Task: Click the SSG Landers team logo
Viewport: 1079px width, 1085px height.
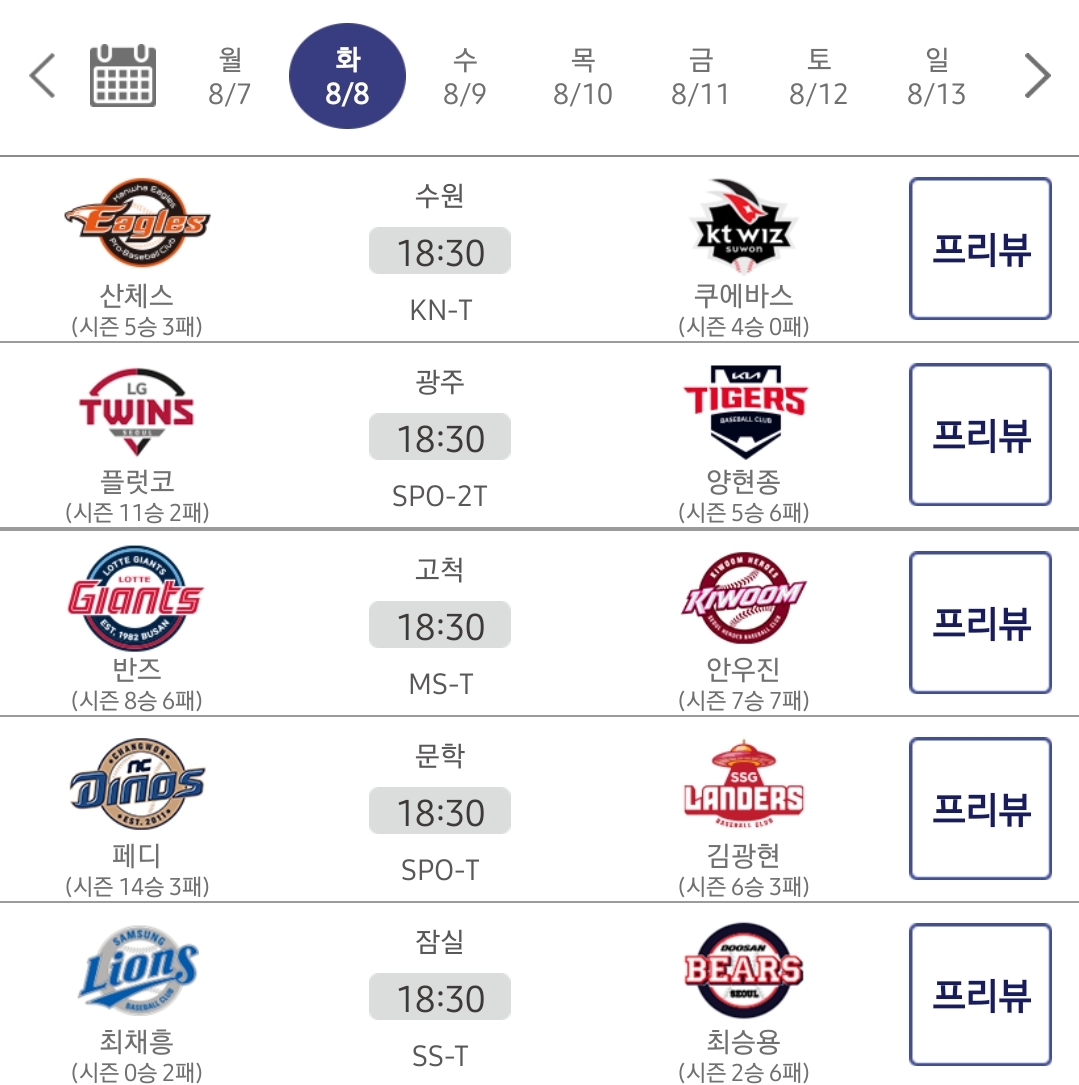Action: (x=741, y=783)
